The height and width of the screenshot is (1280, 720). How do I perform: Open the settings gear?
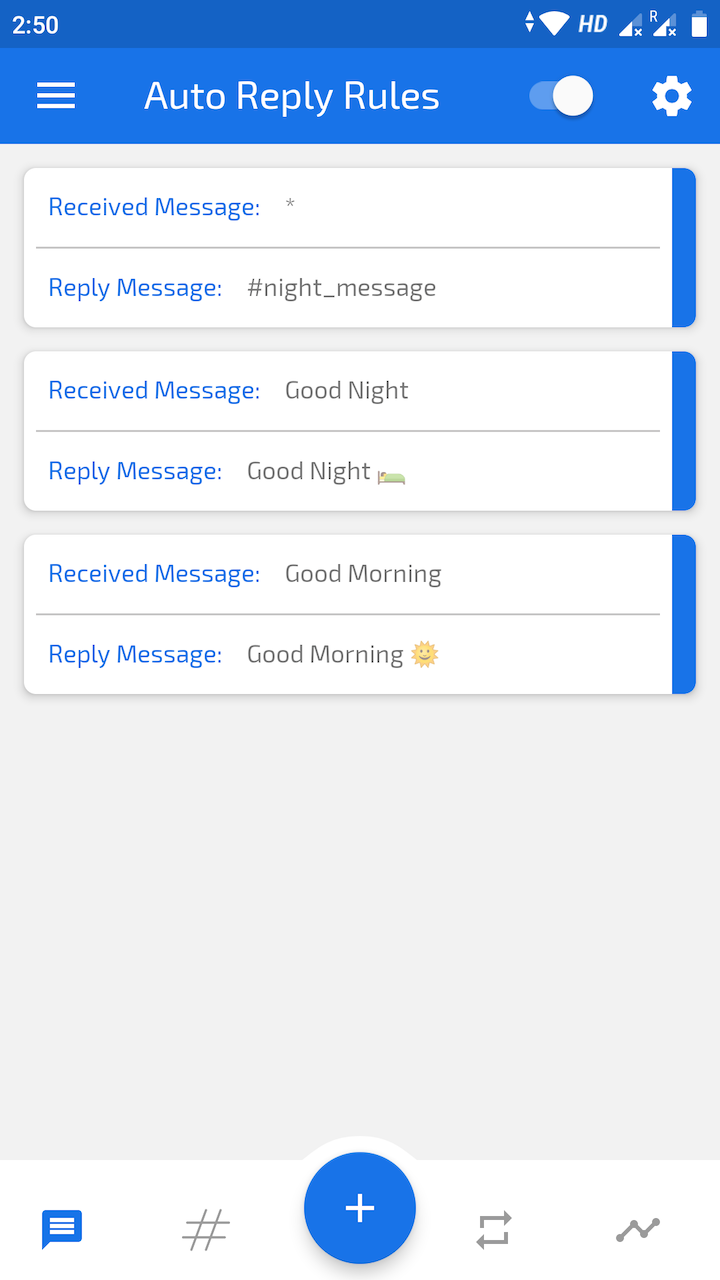coord(672,96)
